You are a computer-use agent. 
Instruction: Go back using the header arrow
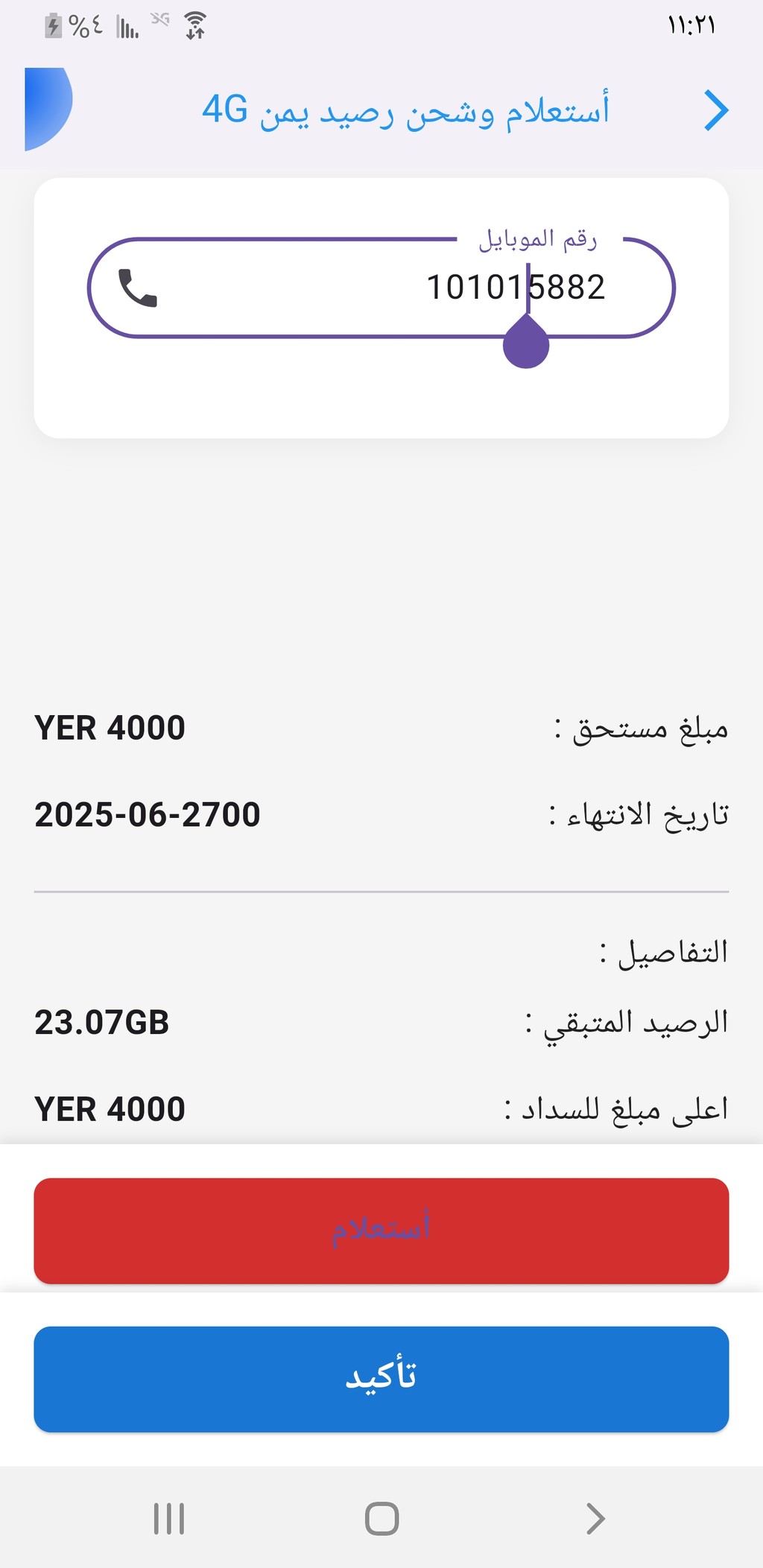(716, 110)
